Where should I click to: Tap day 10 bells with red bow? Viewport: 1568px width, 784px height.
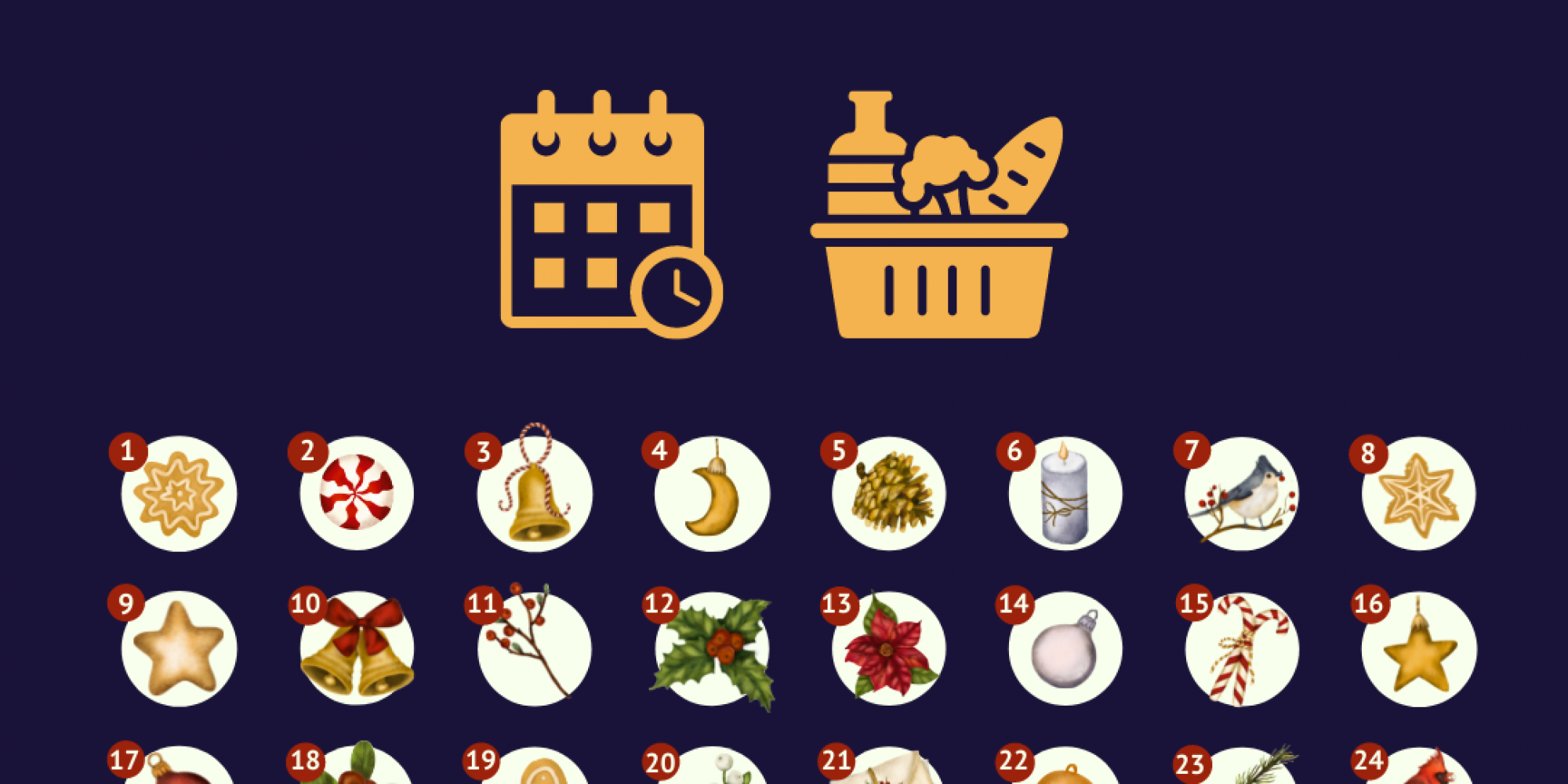point(357,649)
